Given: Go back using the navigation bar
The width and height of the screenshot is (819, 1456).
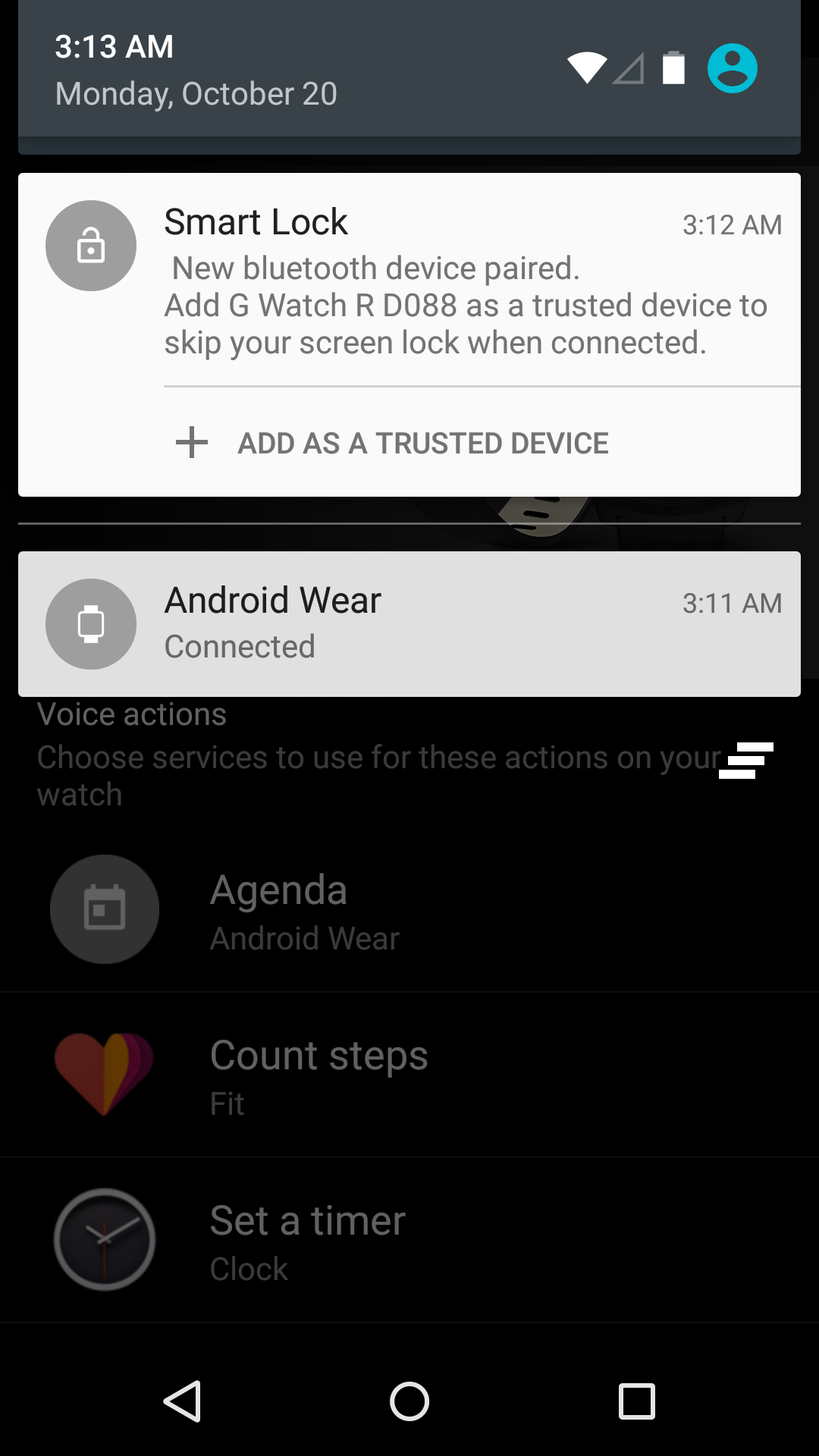Looking at the screenshot, I should click(x=182, y=1401).
